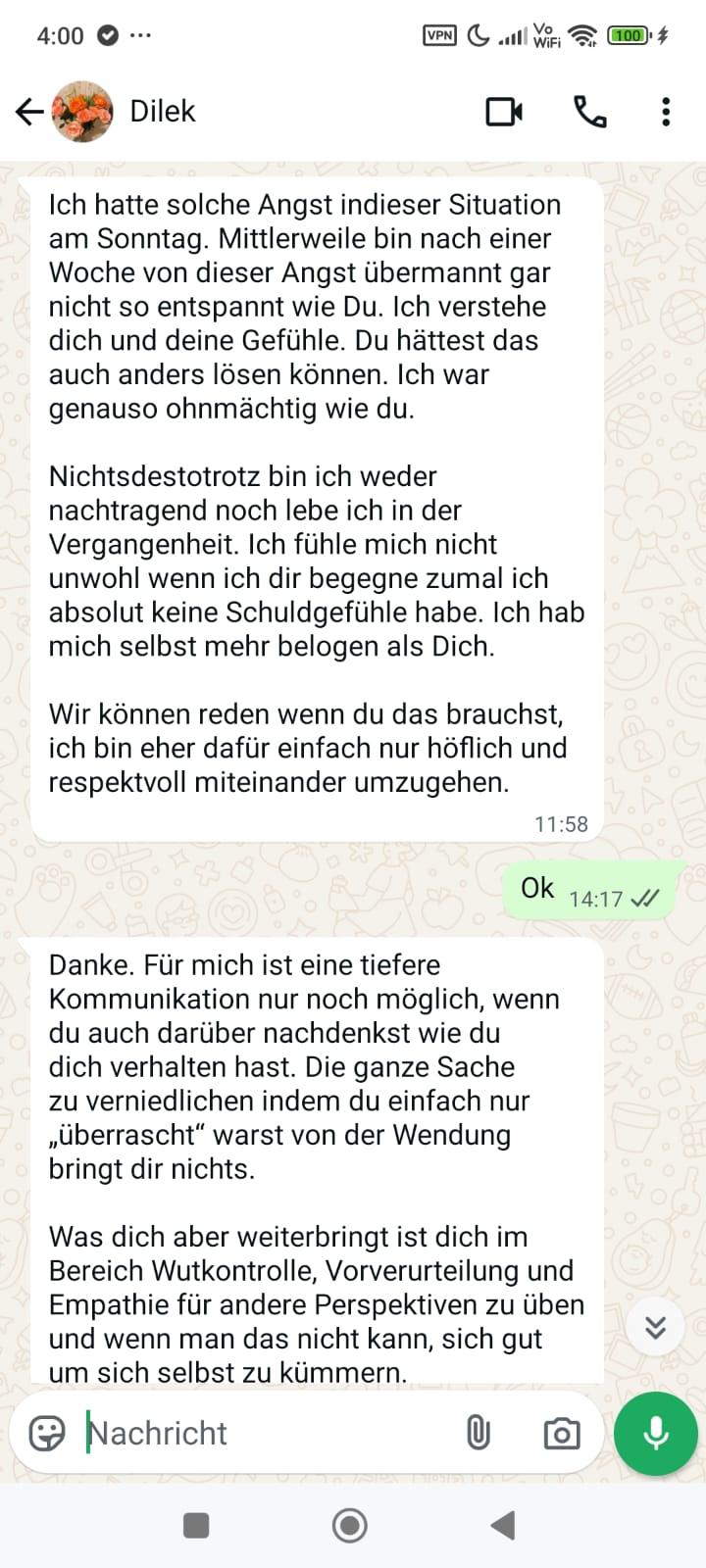Attach a file with the paperclip
The image size is (706, 1568).
pyautogui.click(x=478, y=1433)
